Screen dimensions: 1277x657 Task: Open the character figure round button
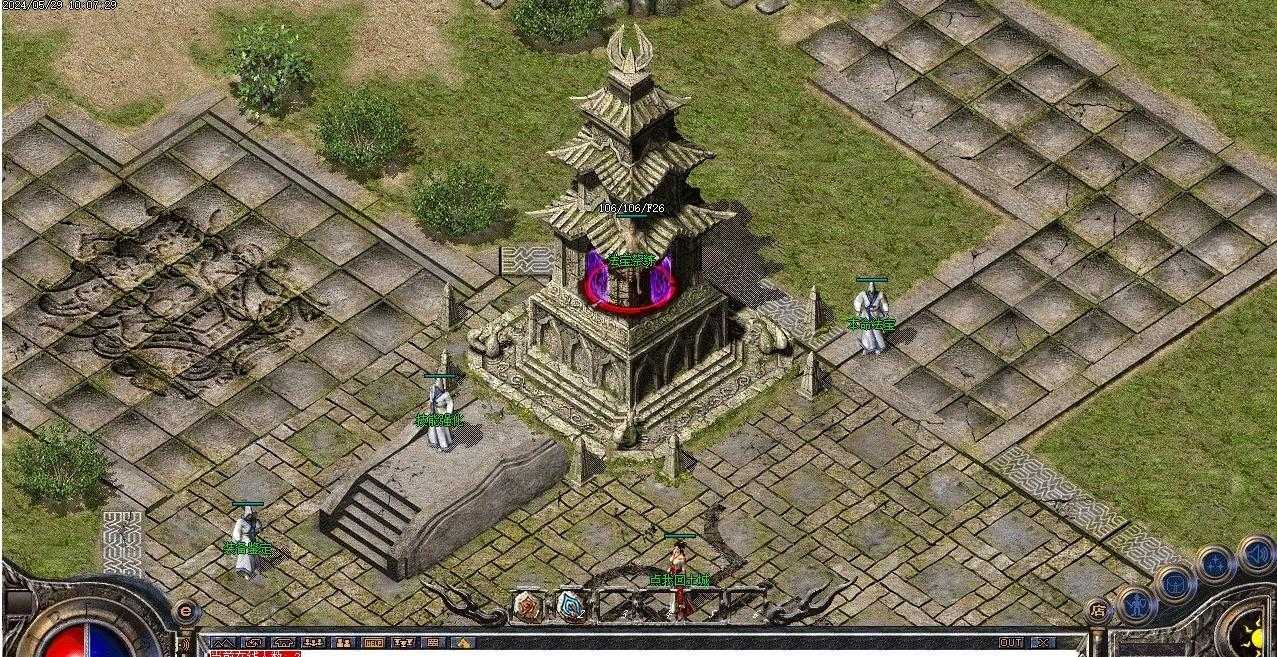(1137, 603)
